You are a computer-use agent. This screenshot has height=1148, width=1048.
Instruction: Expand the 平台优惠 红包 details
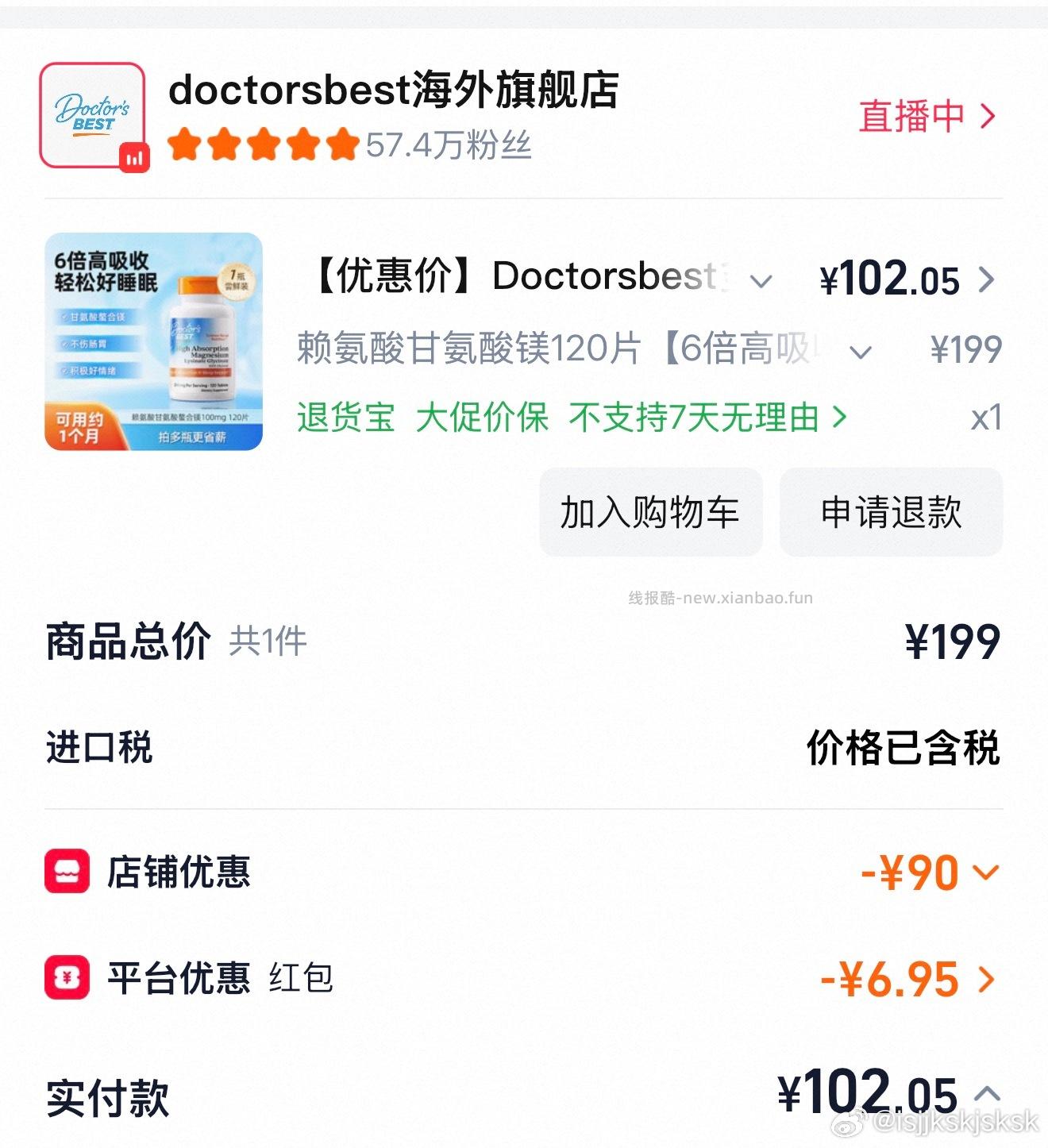pyautogui.click(x=987, y=977)
